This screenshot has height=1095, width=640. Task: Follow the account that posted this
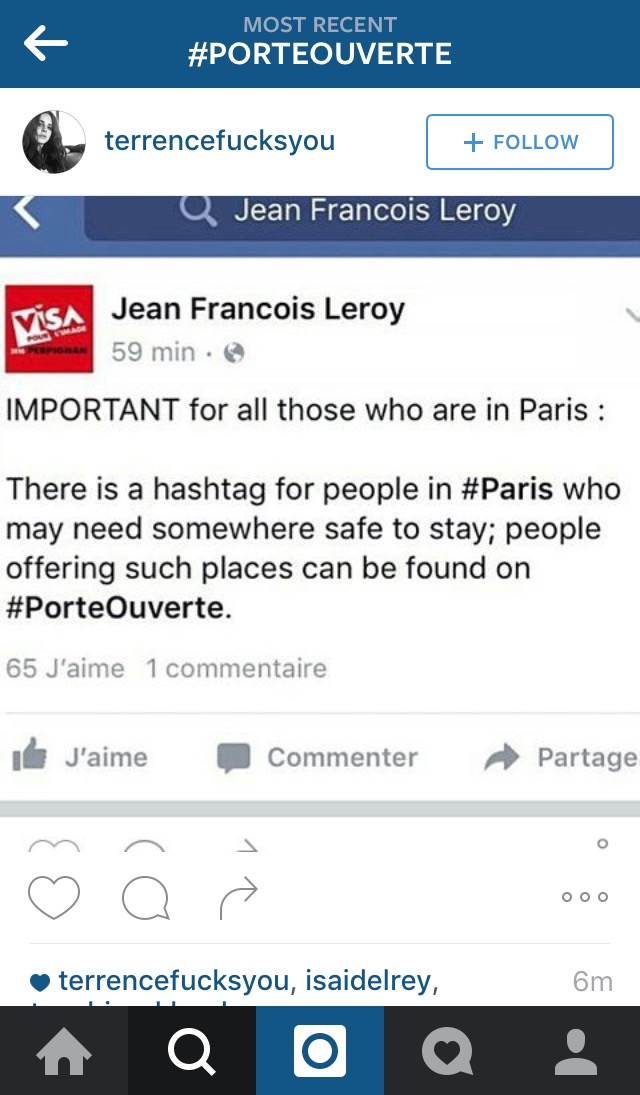[x=519, y=142]
